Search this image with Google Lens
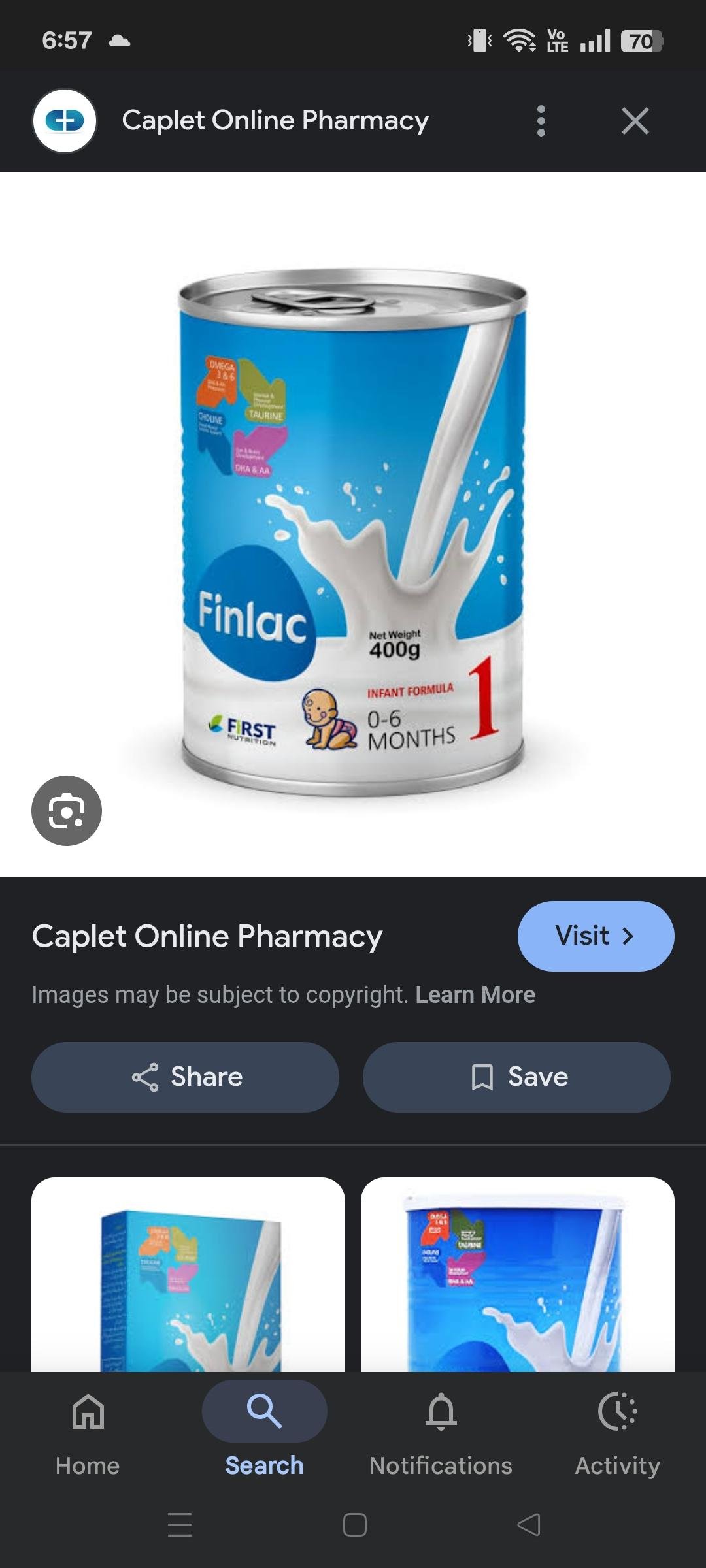Image resolution: width=706 pixels, height=1568 pixels. tap(67, 810)
